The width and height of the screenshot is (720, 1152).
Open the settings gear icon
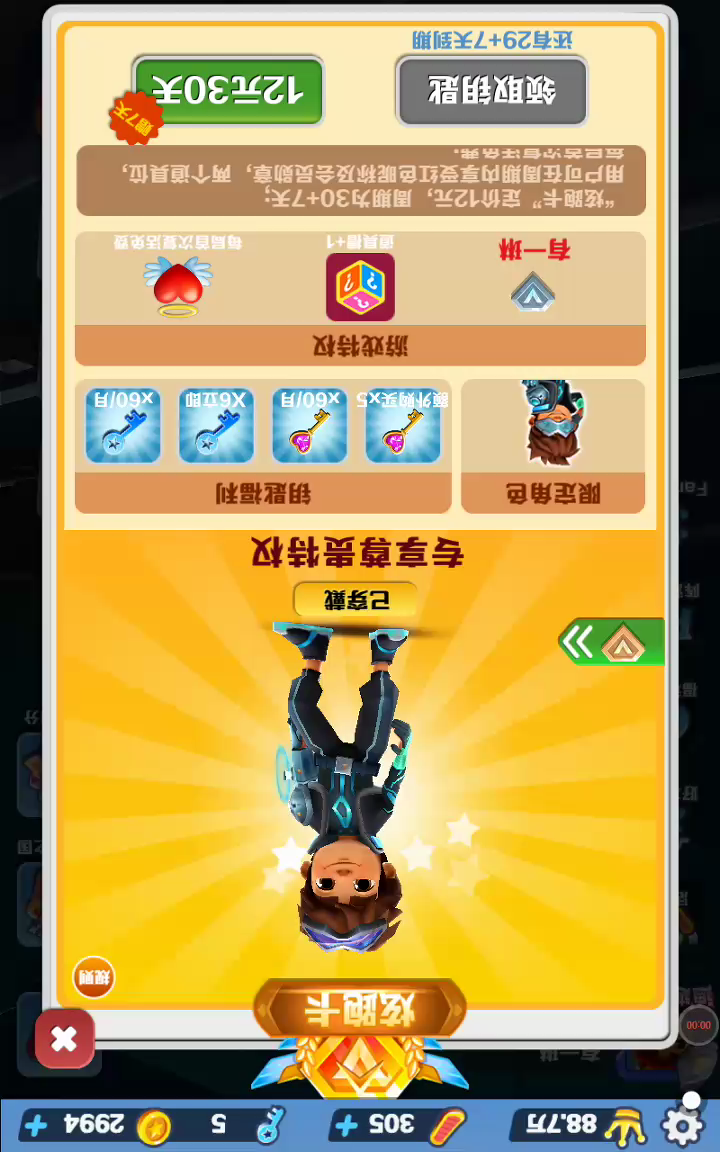683,1126
